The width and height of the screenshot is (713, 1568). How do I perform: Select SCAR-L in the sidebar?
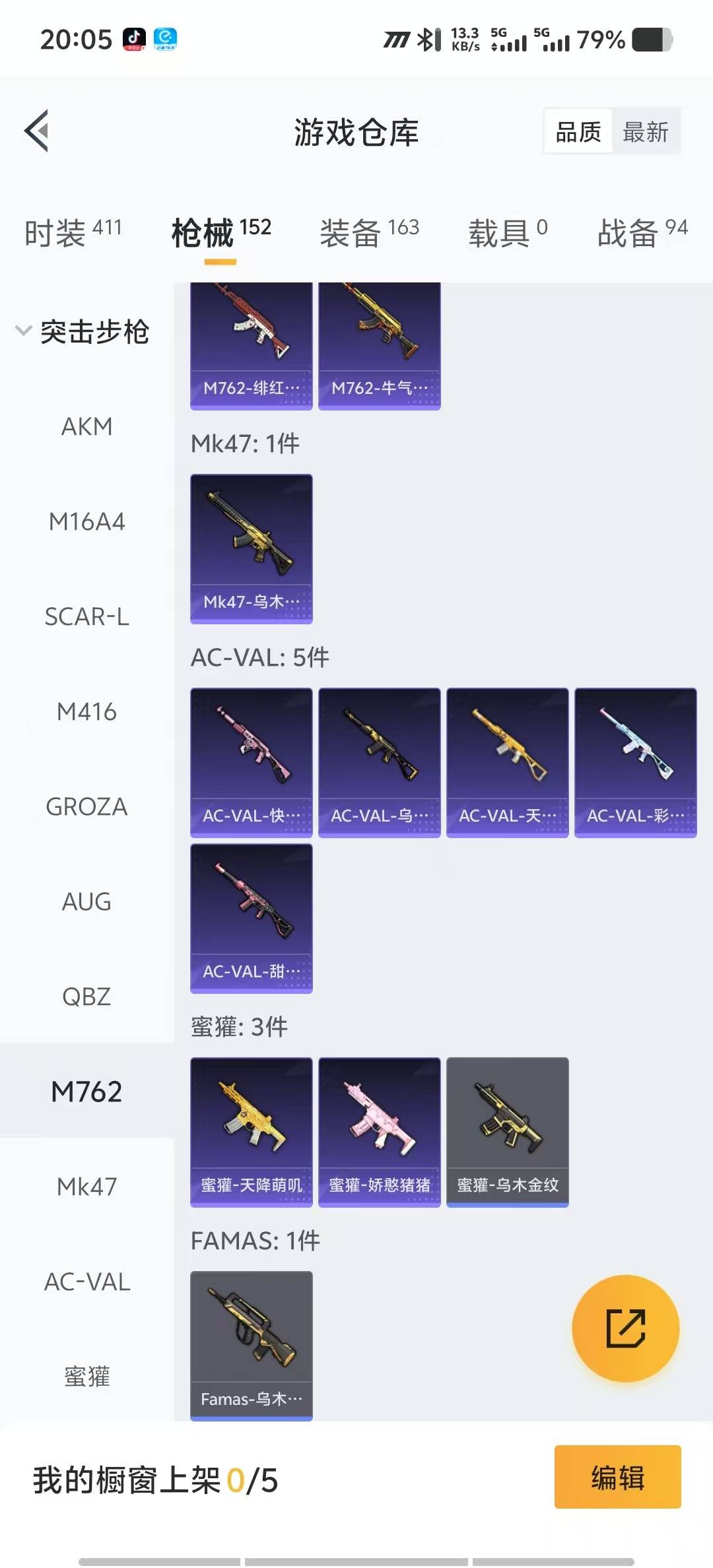click(x=86, y=617)
